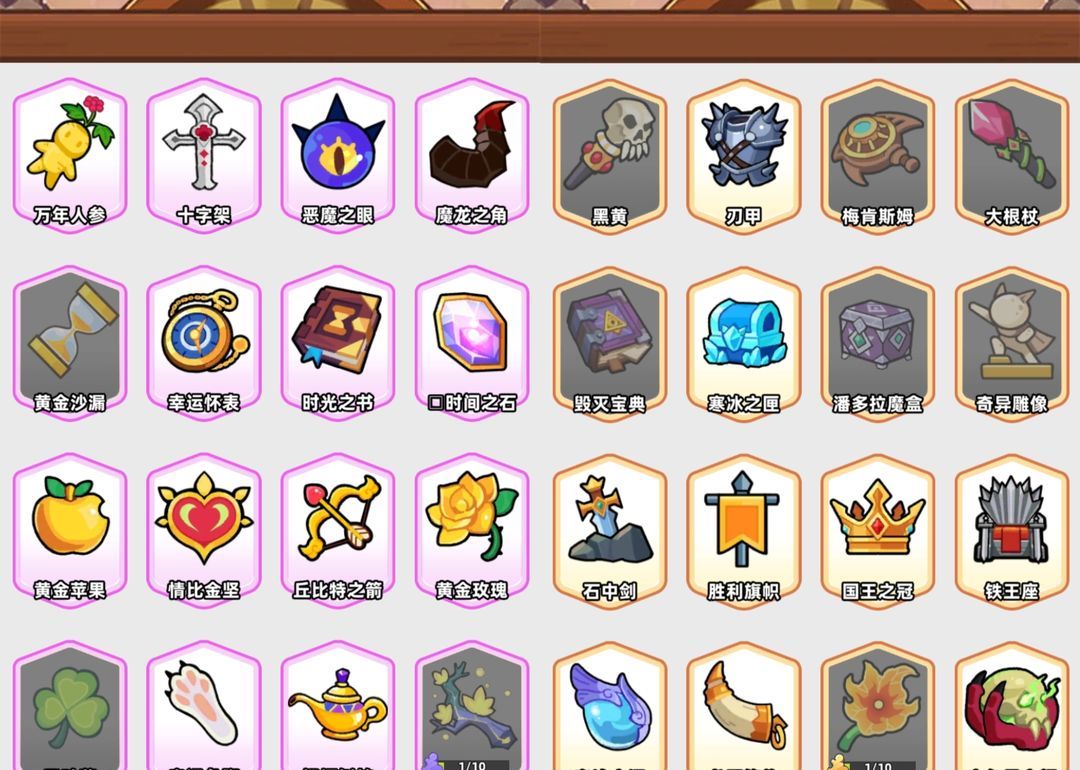This screenshot has height=770, width=1080.
Task: Select the 黄金苹果 item
Action: [x=70, y=530]
